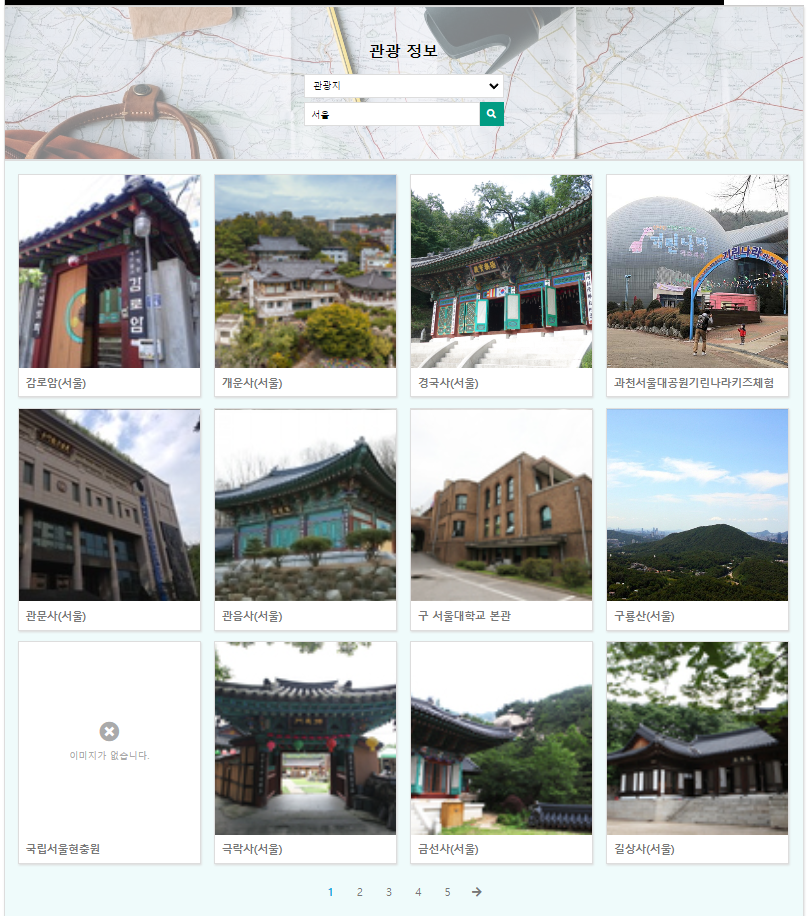Go to page 4 of results
The width and height of the screenshot is (811, 916).
click(x=418, y=892)
